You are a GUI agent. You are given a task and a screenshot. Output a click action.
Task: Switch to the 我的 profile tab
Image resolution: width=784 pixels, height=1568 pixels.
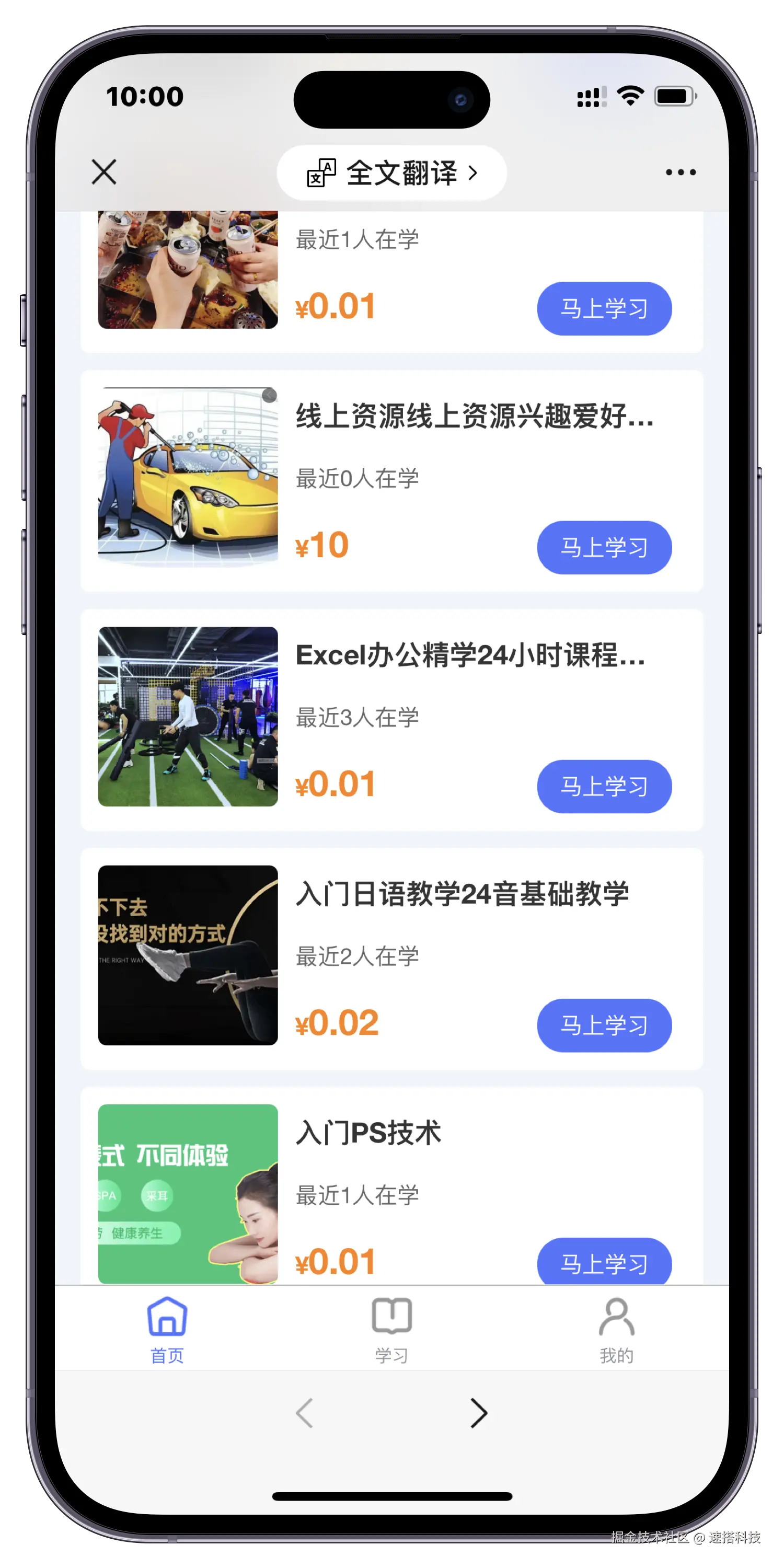pyautogui.click(x=616, y=1331)
